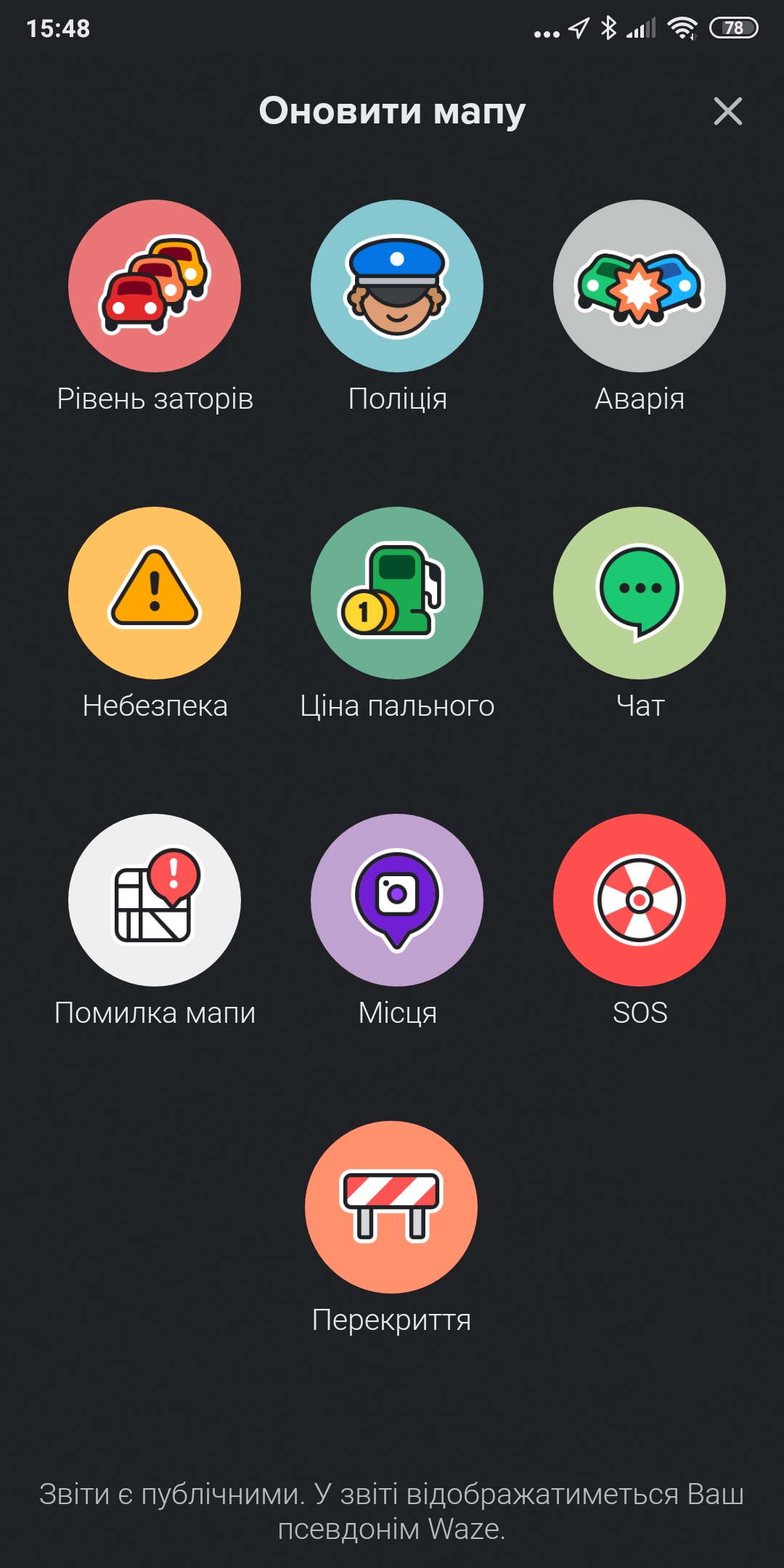Close the Оновити мапу report screen
784x1568 pixels.
click(727, 111)
